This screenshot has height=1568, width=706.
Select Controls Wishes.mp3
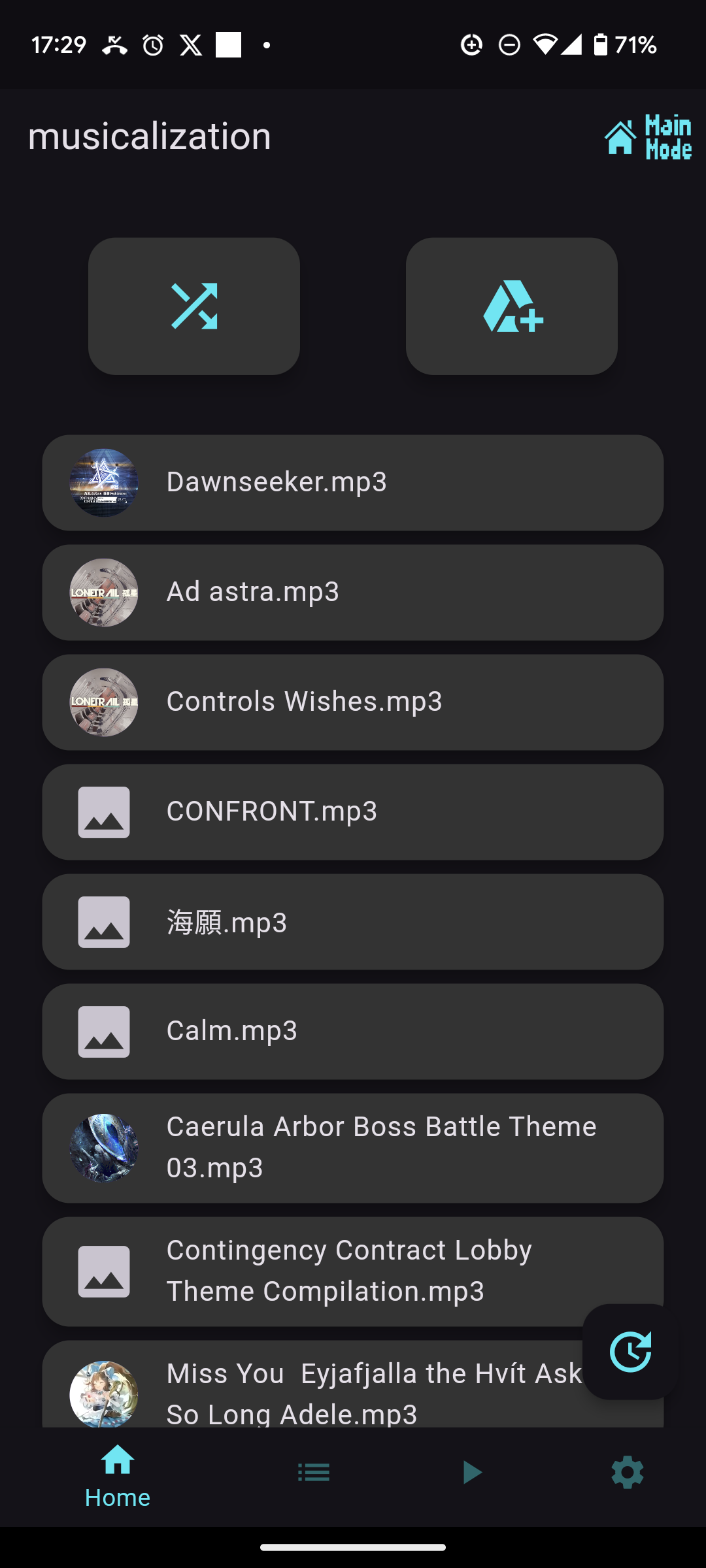(353, 702)
